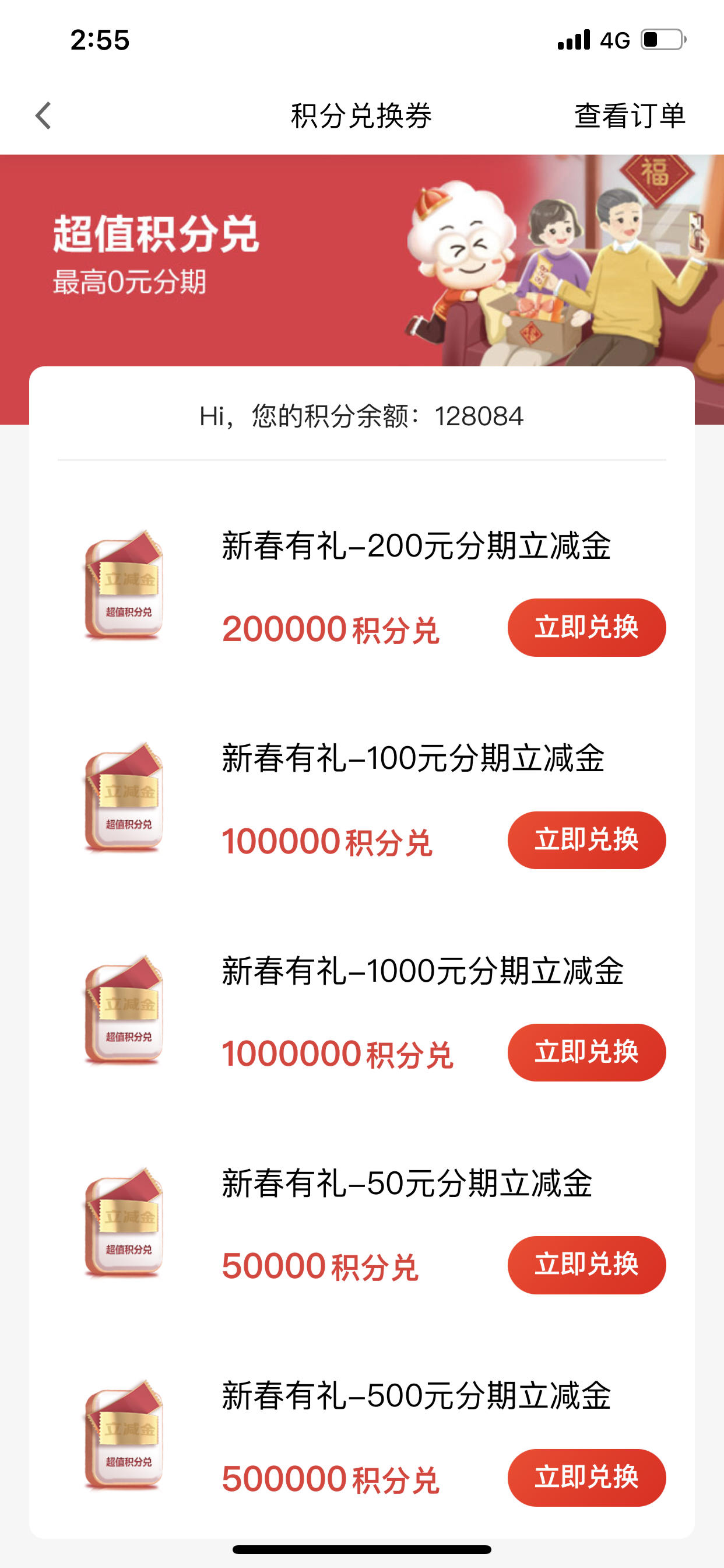Redeem the 50元分期立减金 coupon
The image size is (724, 1568).
click(586, 1265)
